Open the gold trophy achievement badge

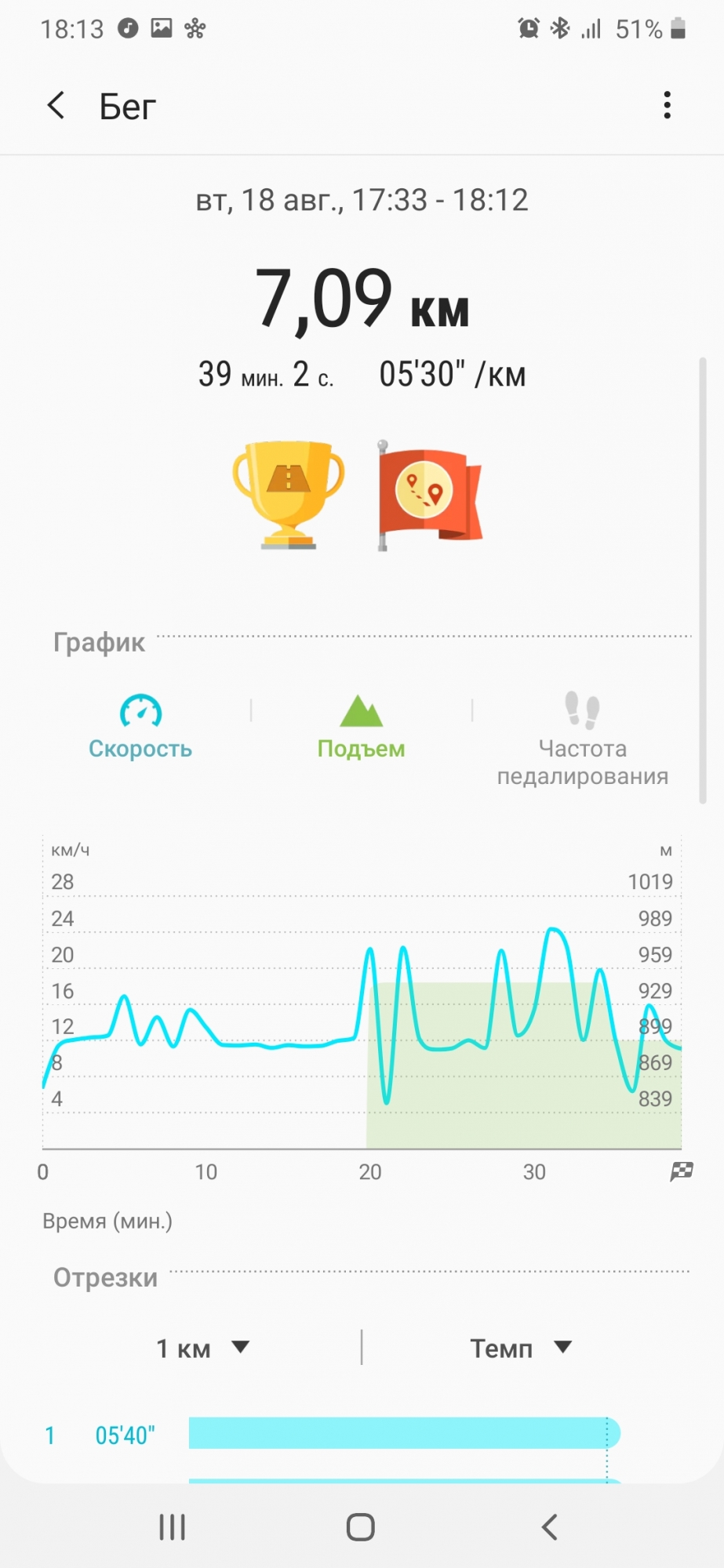[x=288, y=494]
